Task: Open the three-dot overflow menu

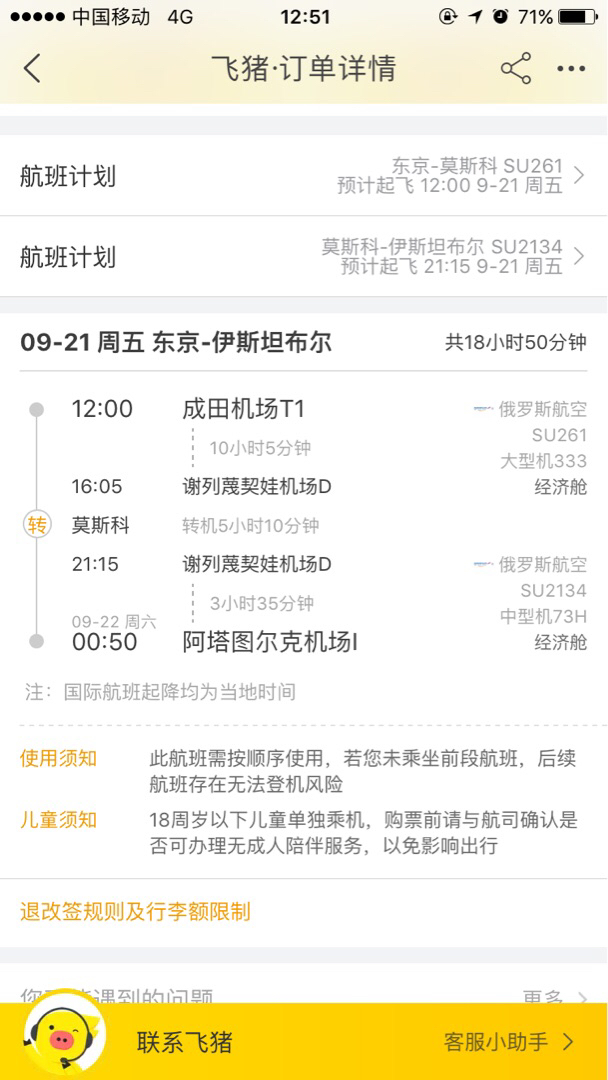Action: coord(571,68)
